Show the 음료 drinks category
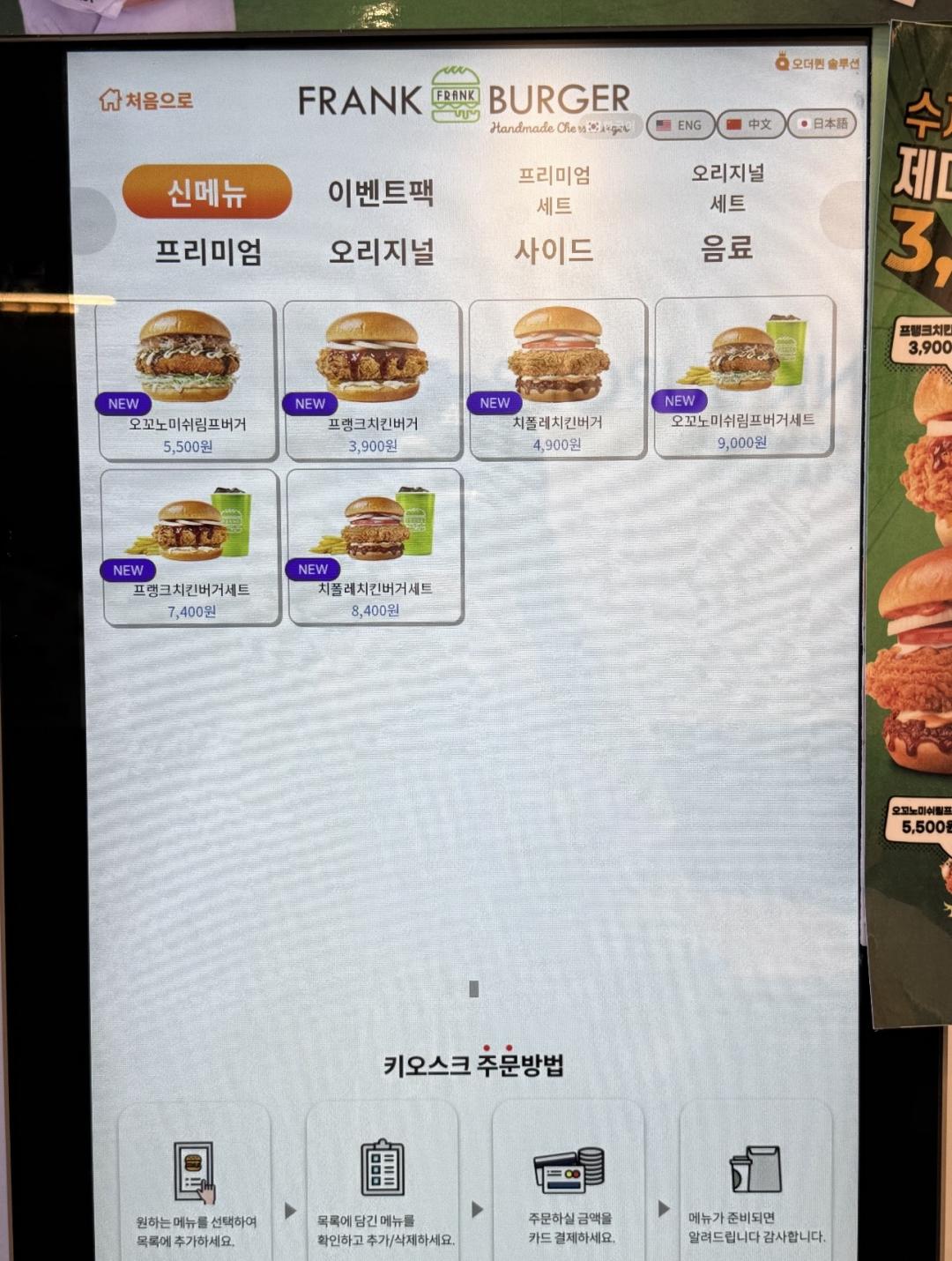952x1261 pixels. (727, 249)
